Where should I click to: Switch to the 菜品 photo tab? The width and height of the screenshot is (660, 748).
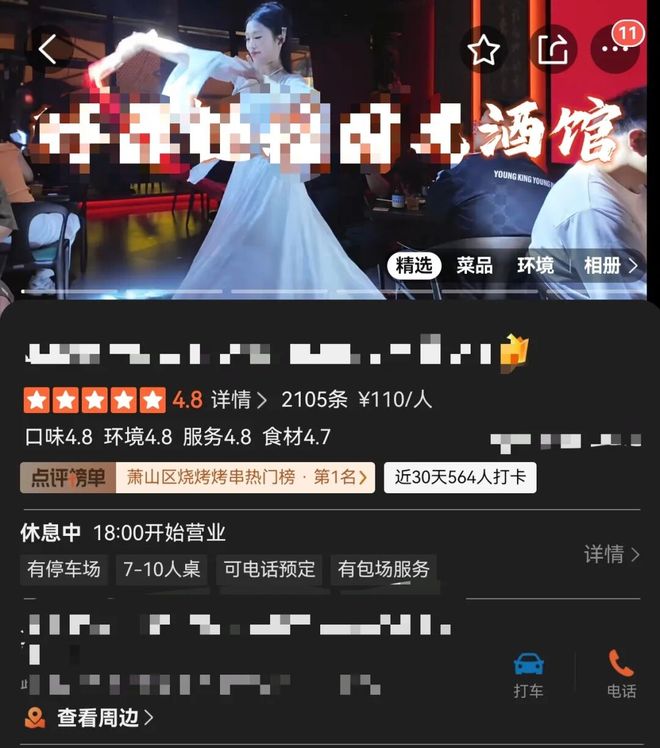pos(474,266)
